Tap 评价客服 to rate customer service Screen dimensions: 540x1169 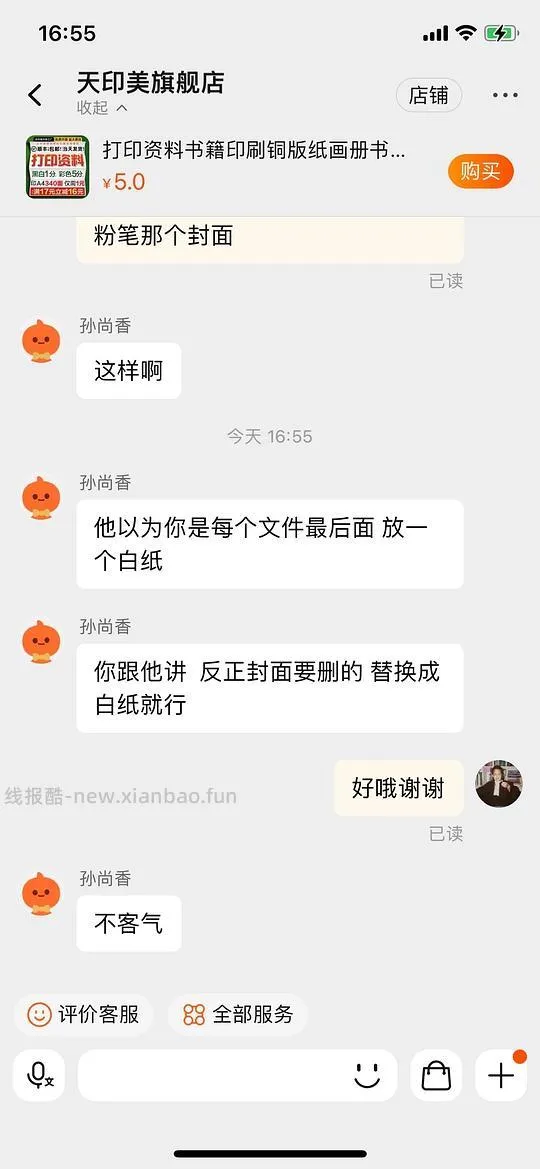[84, 1014]
